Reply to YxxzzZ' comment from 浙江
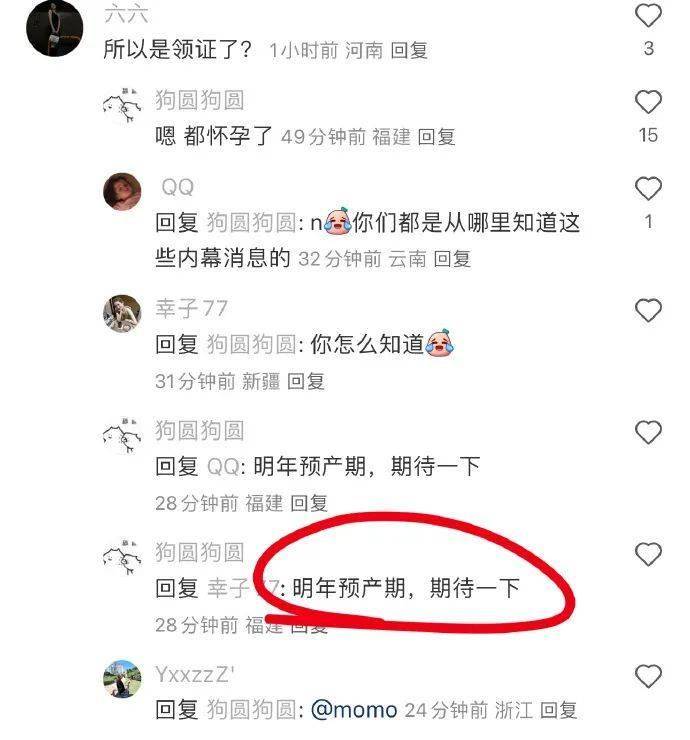Viewport: 690px width, 740px height. (x=557, y=711)
